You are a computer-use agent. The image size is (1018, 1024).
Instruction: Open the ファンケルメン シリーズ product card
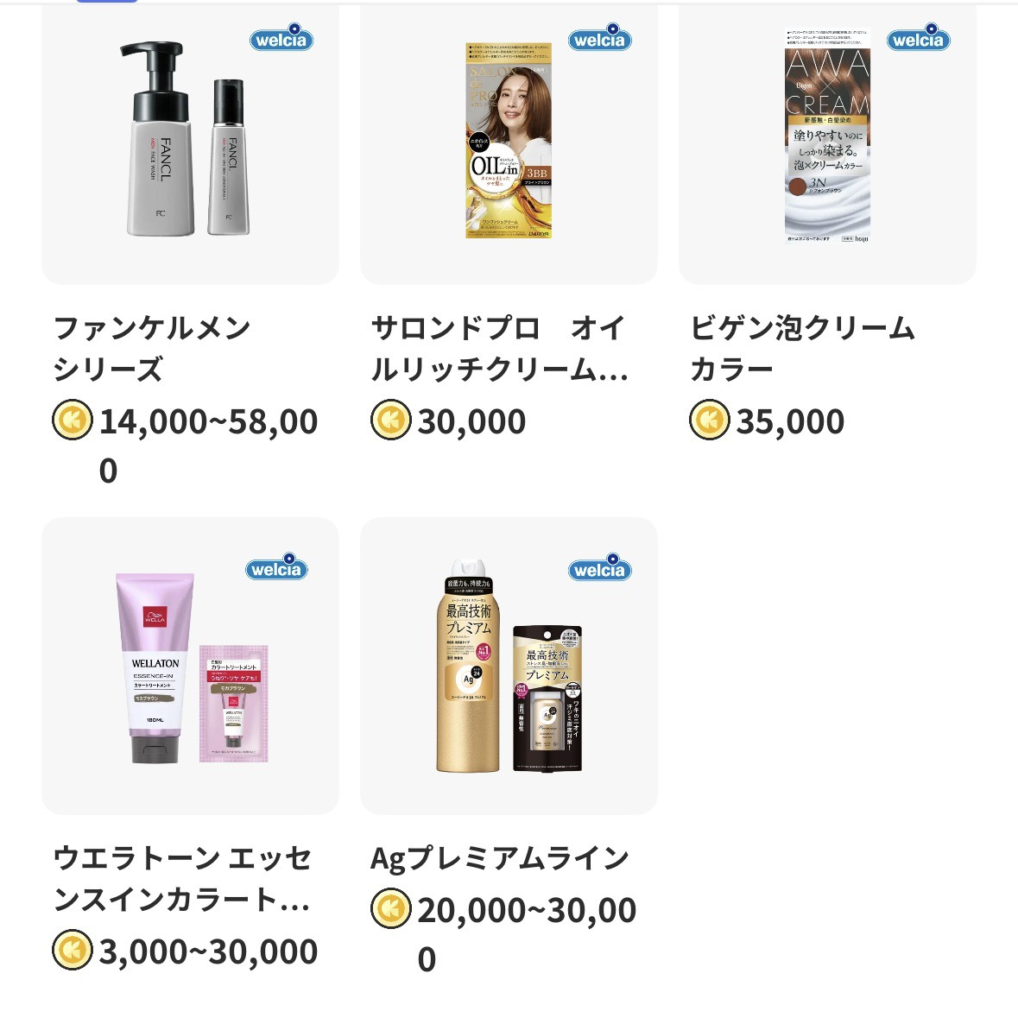pyautogui.click(x=190, y=145)
